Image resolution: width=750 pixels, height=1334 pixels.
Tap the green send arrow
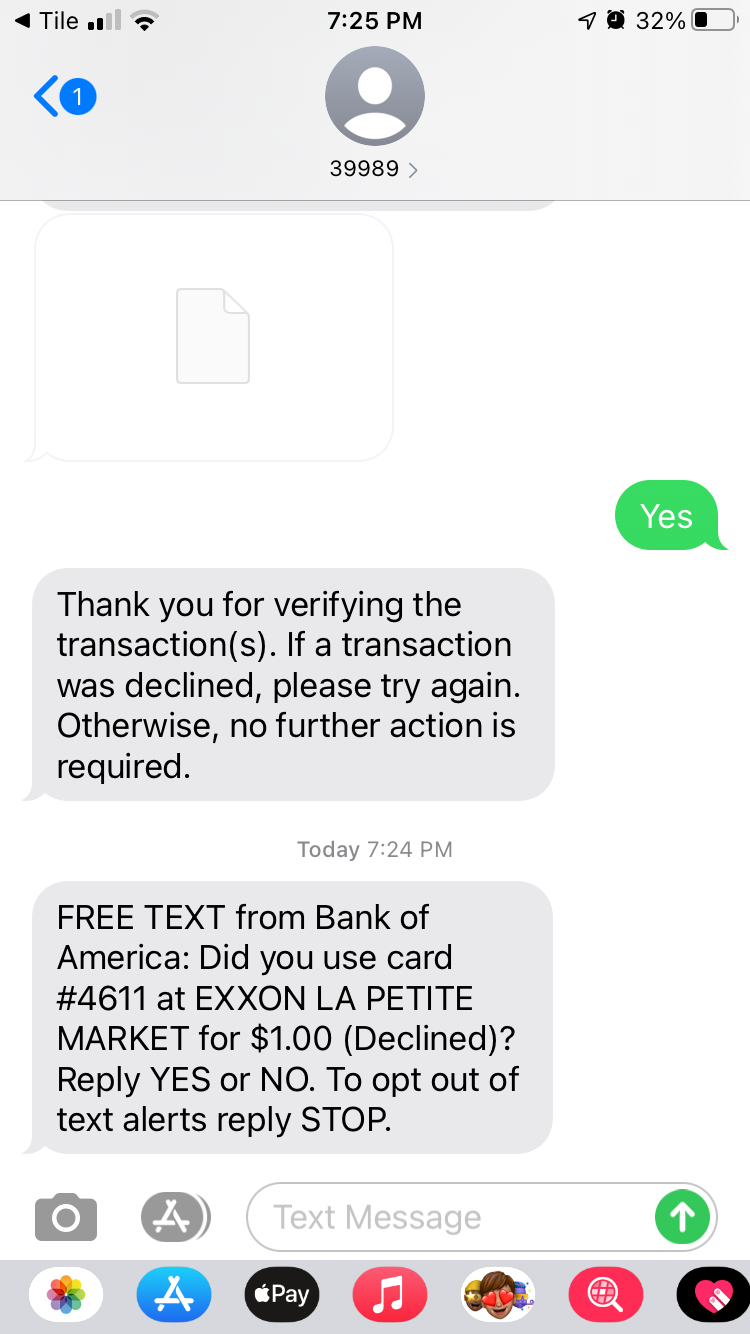[683, 1217]
